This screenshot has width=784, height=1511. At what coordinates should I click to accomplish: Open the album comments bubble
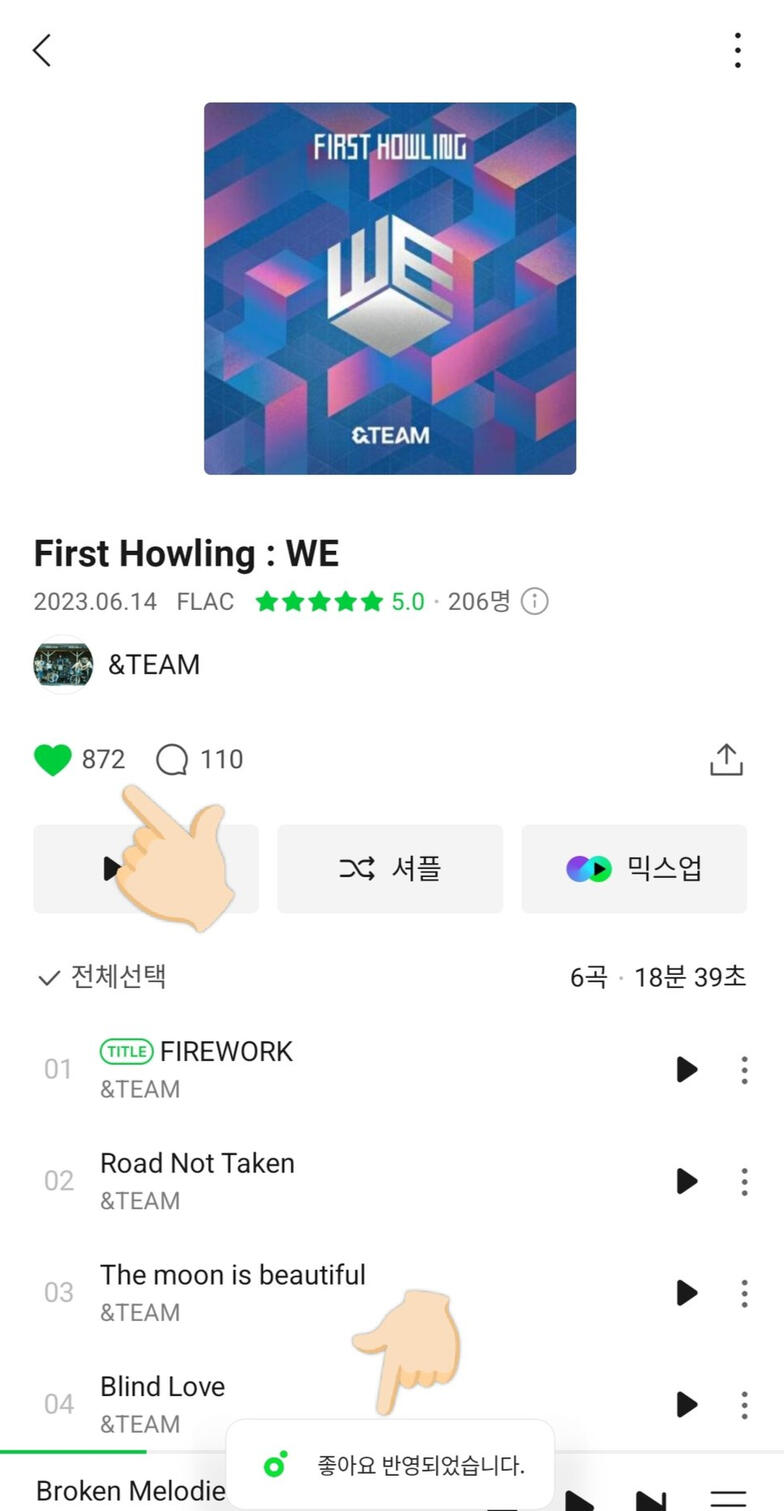point(172,760)
